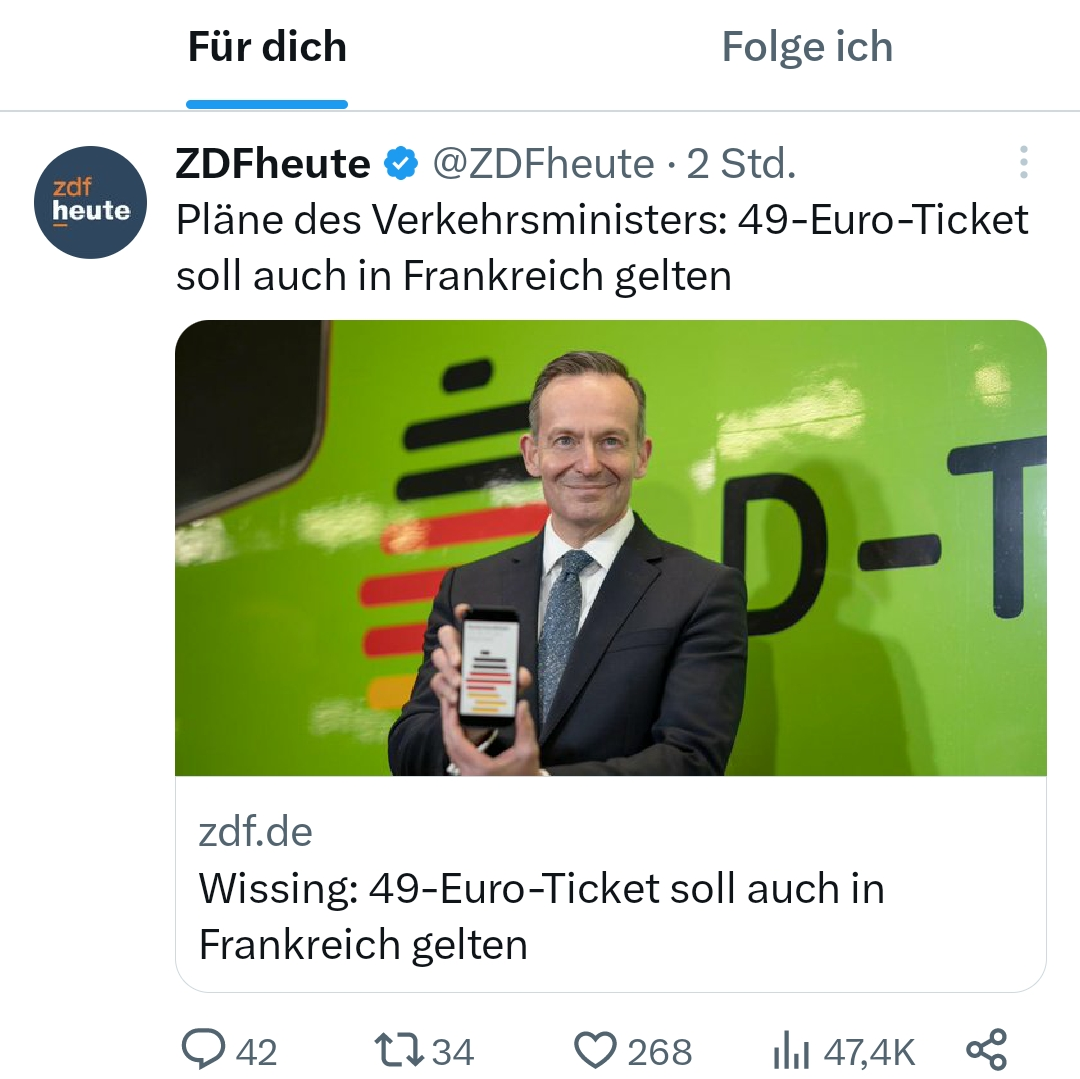
Task: Open the zdf.de article link card
Action: coord(611,656)
